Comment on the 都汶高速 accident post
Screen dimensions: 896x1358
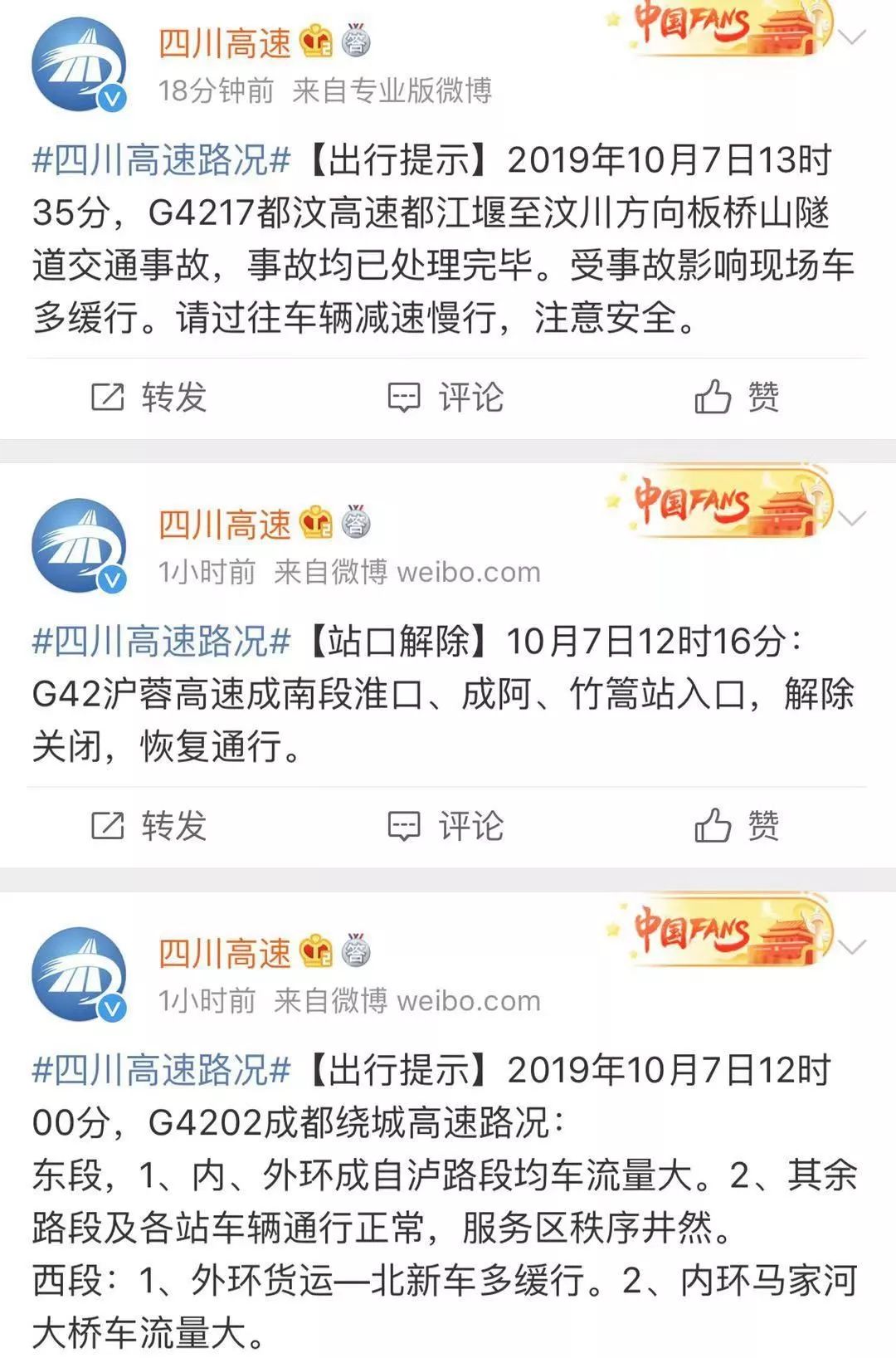click(x=446, y=398)
